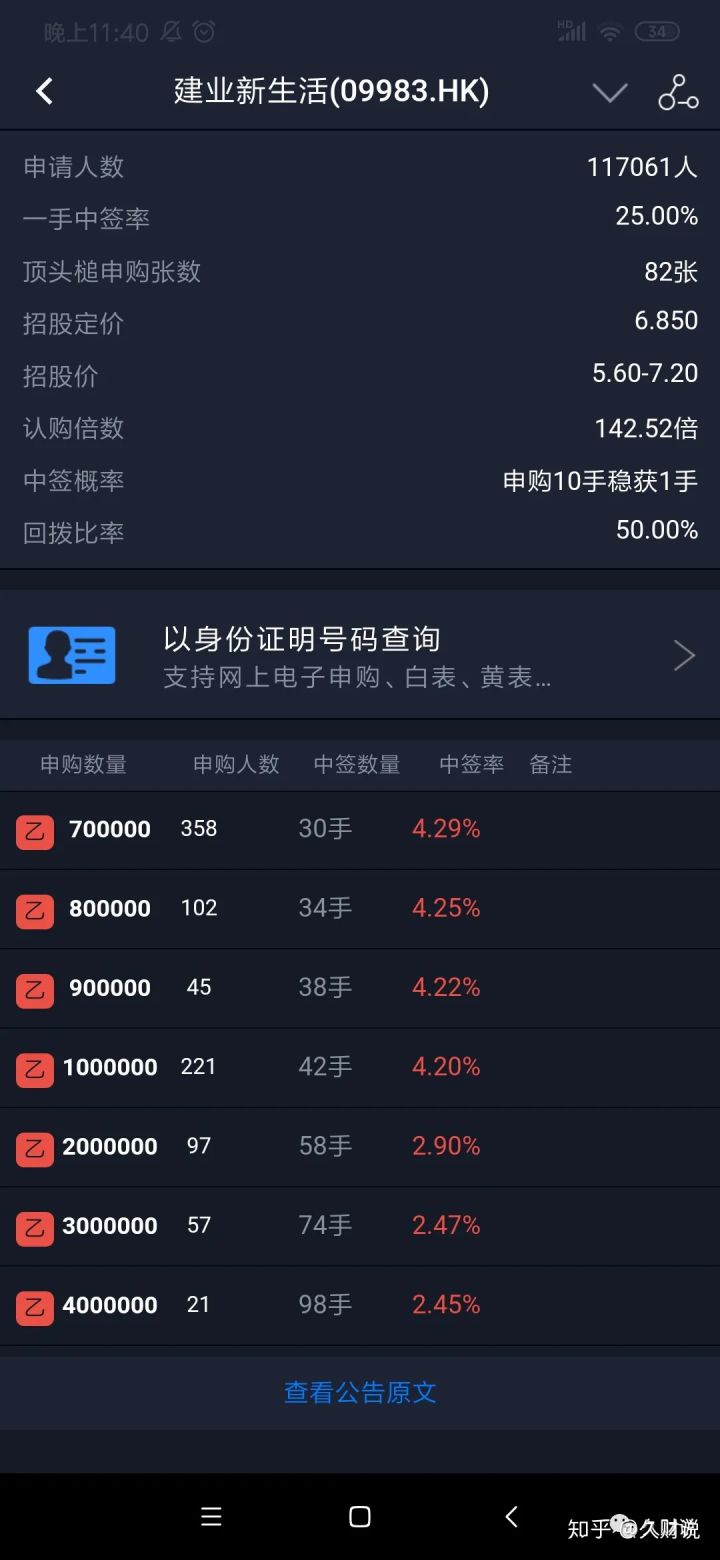The width and height of the screenshot is (720, 1560).
Task: Tap the battery indicator showing 34
Action: 658,31
